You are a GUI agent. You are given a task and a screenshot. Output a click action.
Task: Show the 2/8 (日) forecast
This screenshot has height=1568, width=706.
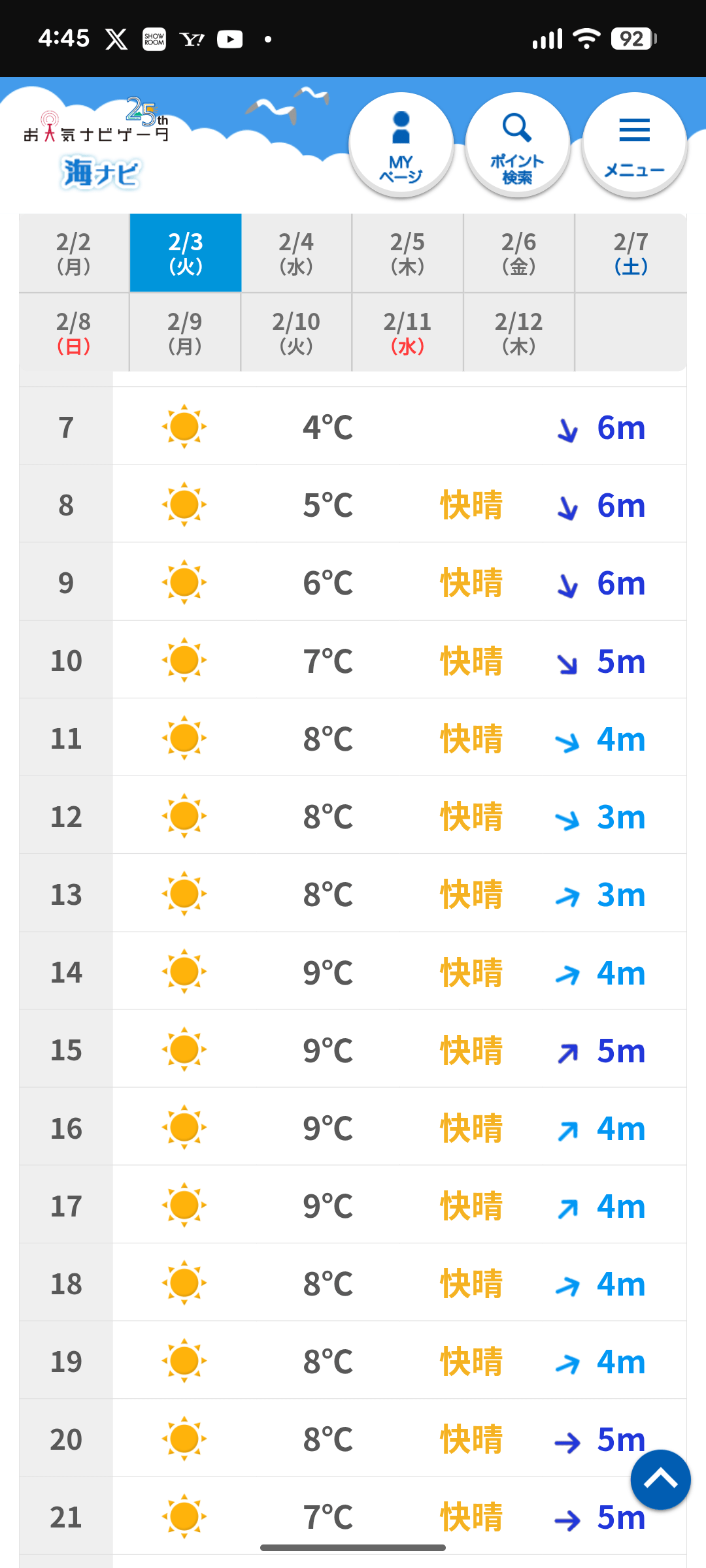pos(74,333)
